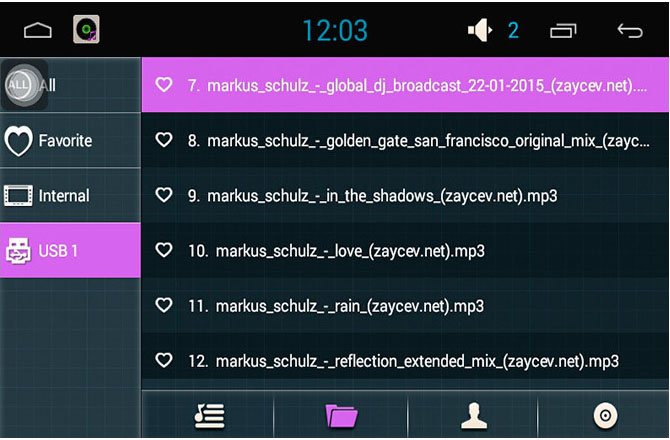
Task: Favorite track 12 reflection_extended_mix with heart
Action: [164, 361]
